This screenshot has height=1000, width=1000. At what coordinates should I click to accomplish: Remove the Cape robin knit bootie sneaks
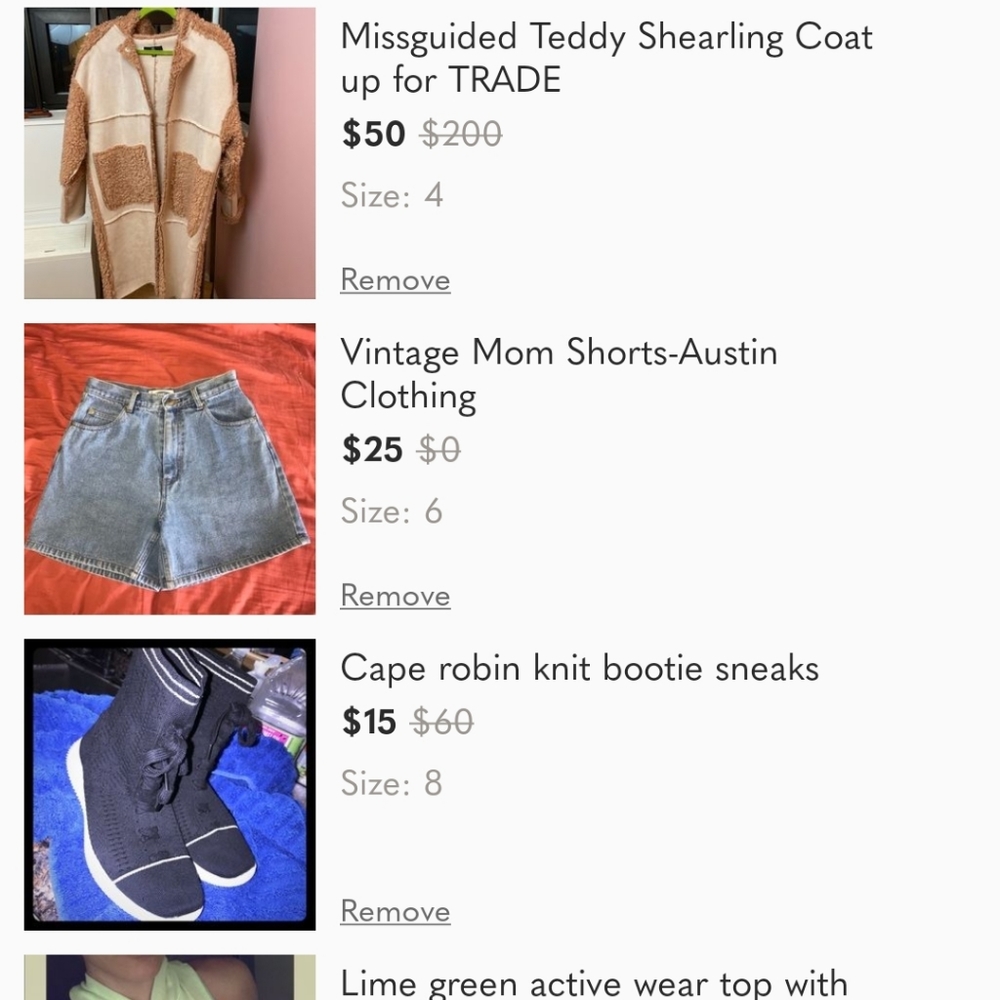point(395,912)
